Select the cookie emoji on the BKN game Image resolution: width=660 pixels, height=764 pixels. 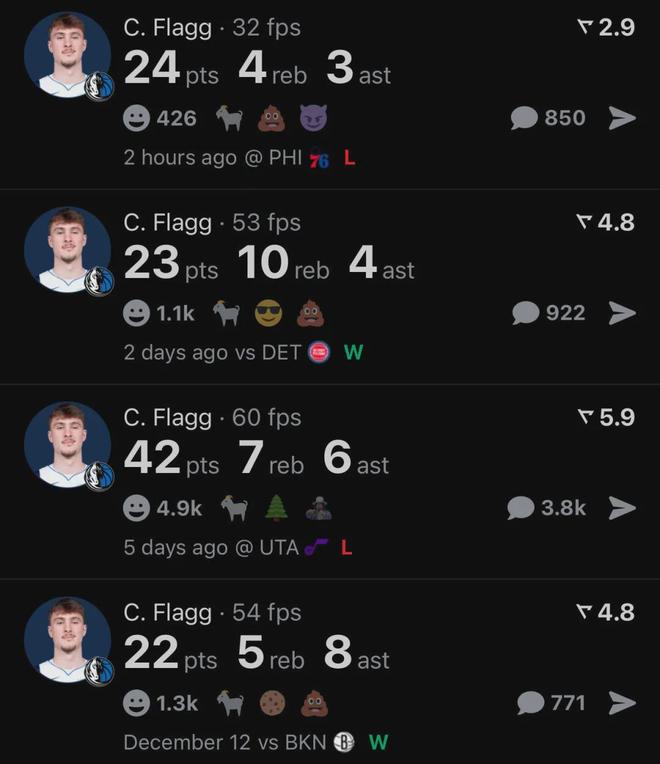tap(273, 704)
